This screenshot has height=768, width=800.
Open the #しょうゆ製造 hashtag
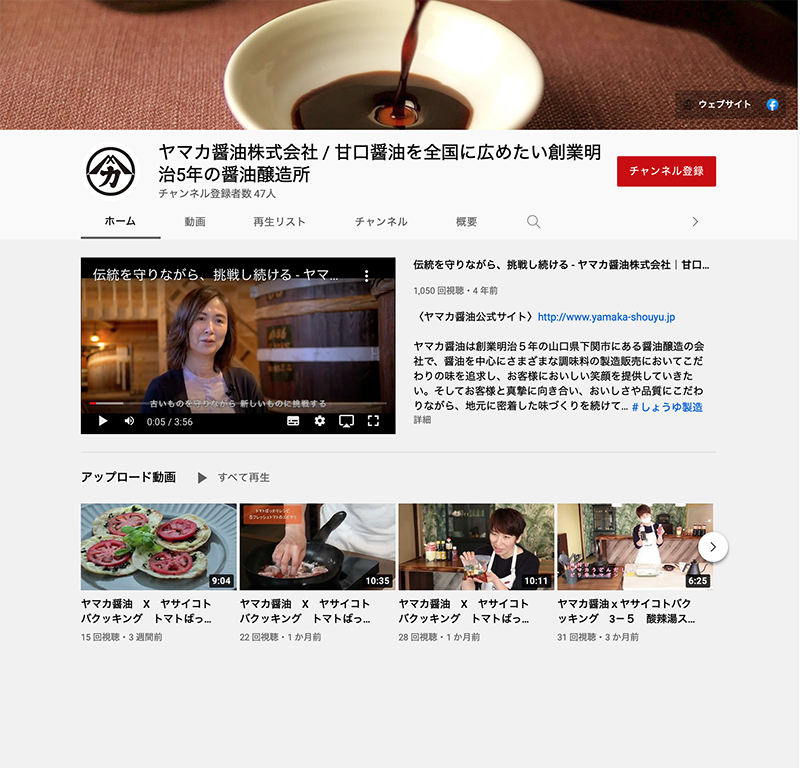(667, 407)
